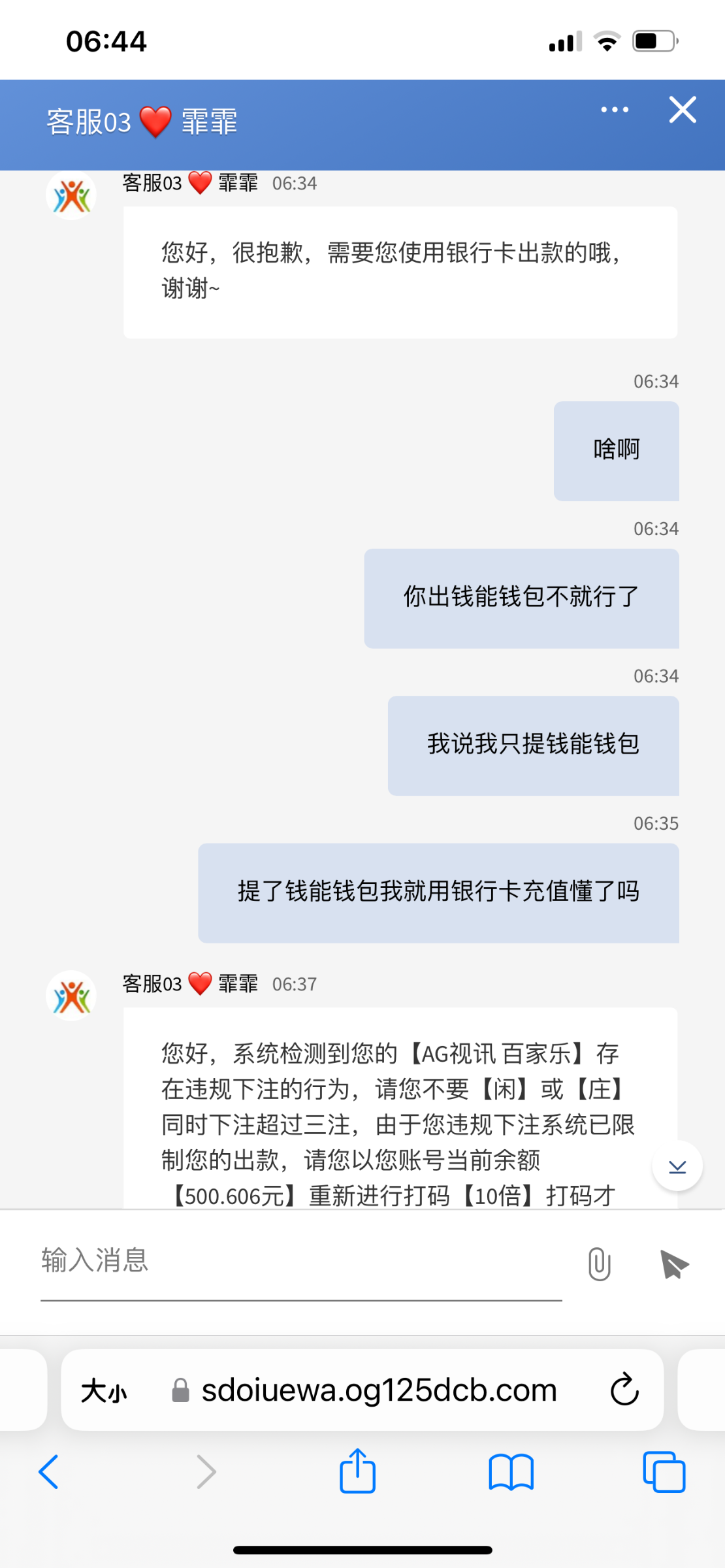
Task: Attach a file using the paperclip icon
Action: 599,1264
